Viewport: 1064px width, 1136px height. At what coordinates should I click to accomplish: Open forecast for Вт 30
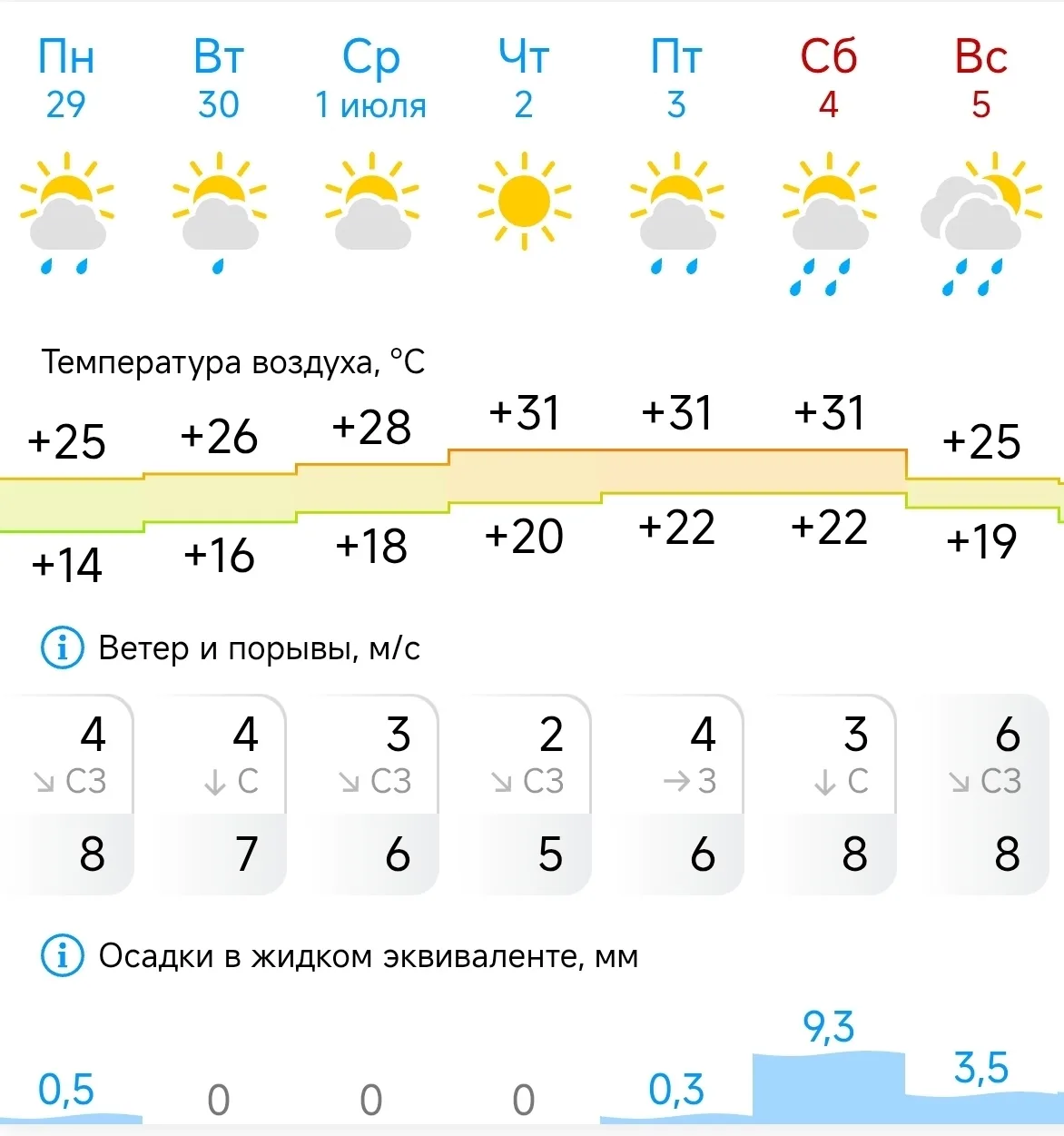click(219, 80)
